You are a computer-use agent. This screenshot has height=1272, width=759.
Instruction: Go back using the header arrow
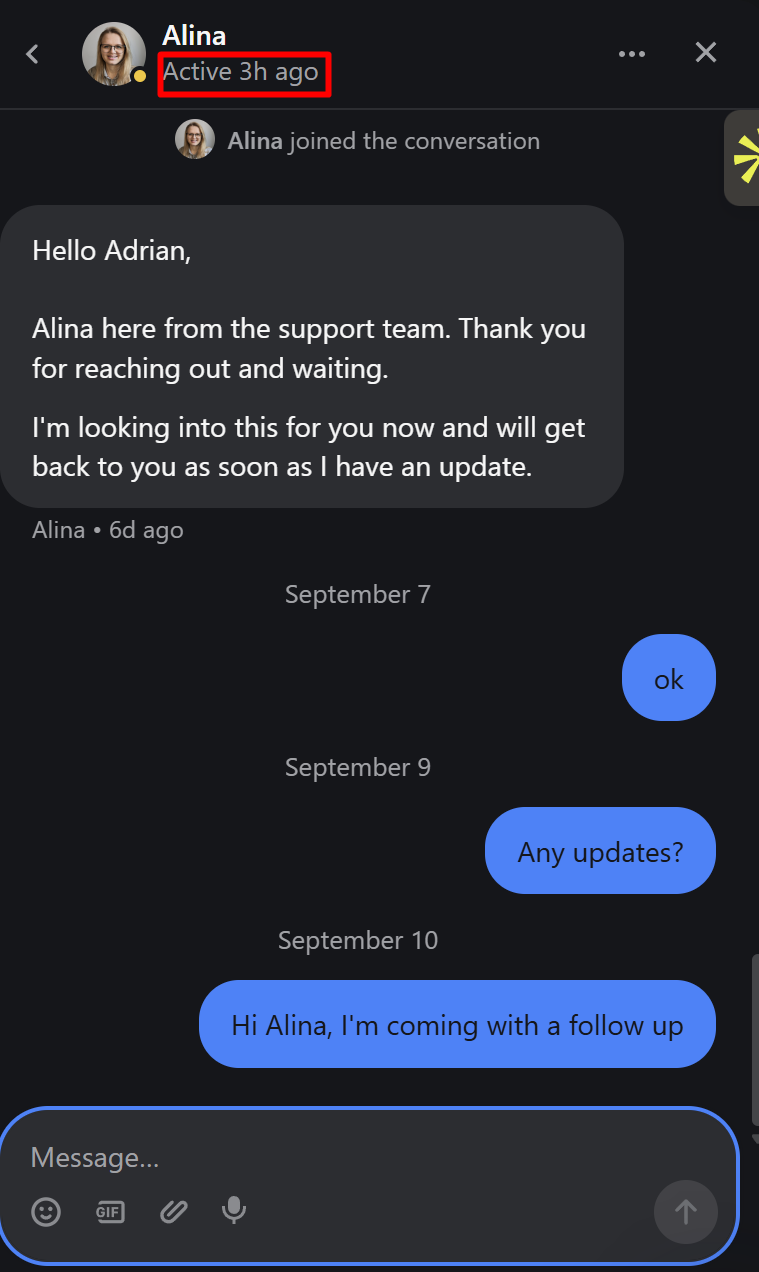pos(33,54)
